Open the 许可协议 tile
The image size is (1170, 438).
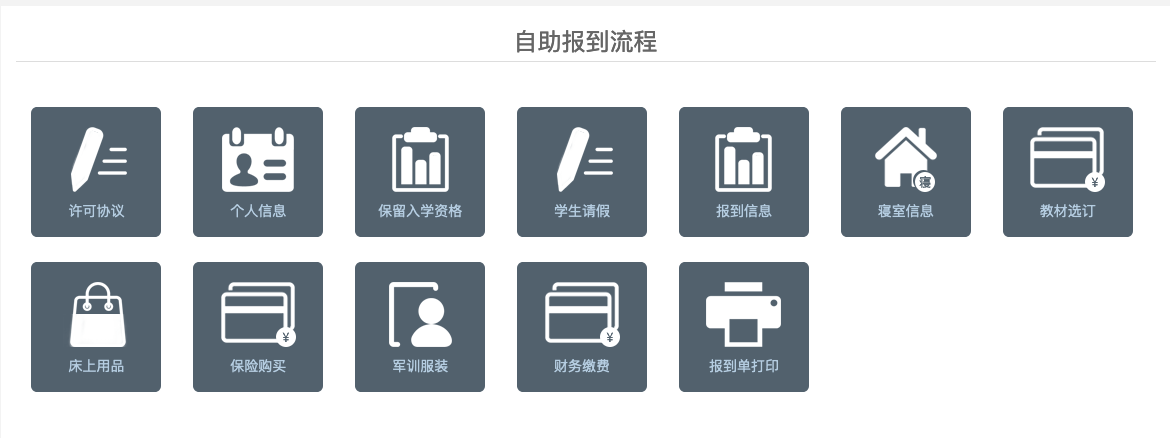(x=96, y=172)
